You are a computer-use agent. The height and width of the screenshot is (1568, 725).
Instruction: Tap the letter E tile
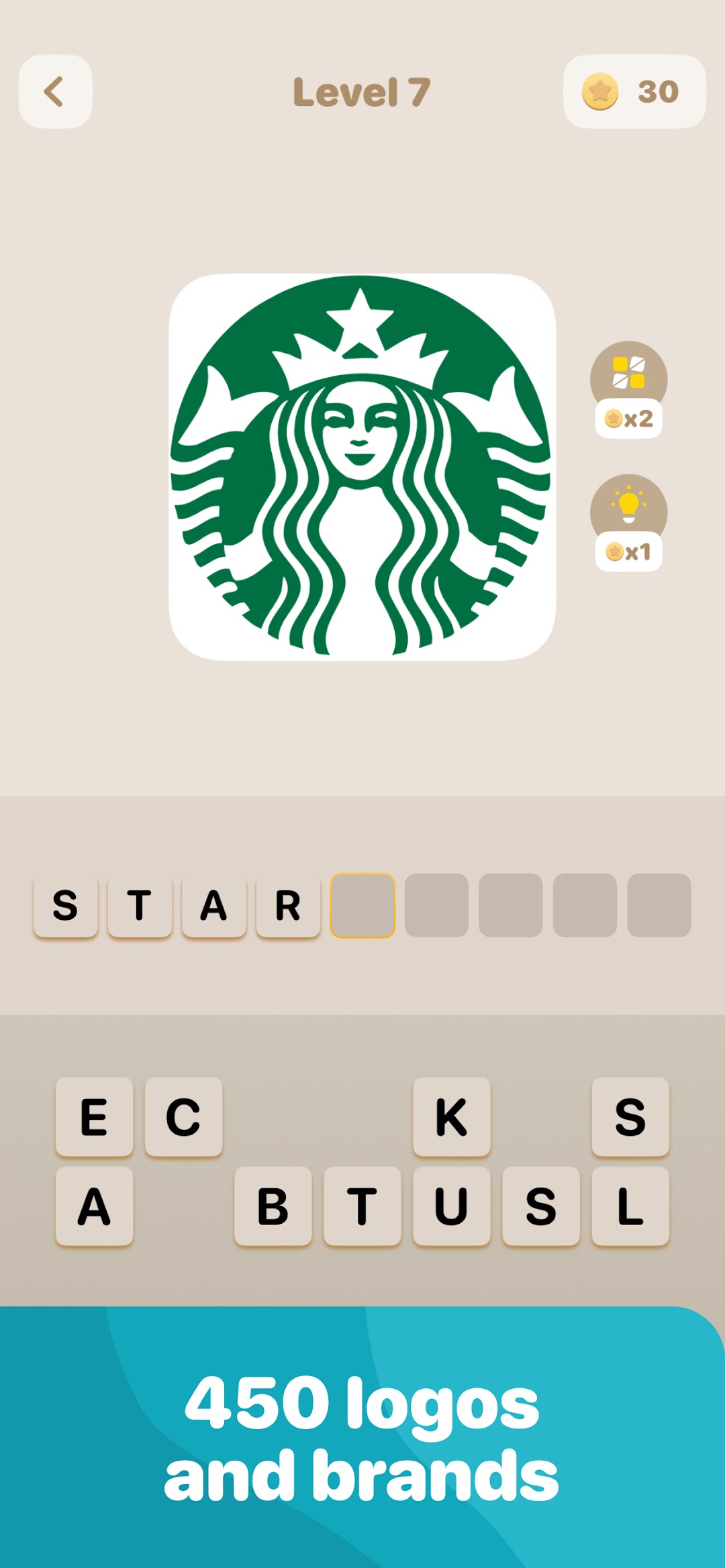tap(94, 1117)
